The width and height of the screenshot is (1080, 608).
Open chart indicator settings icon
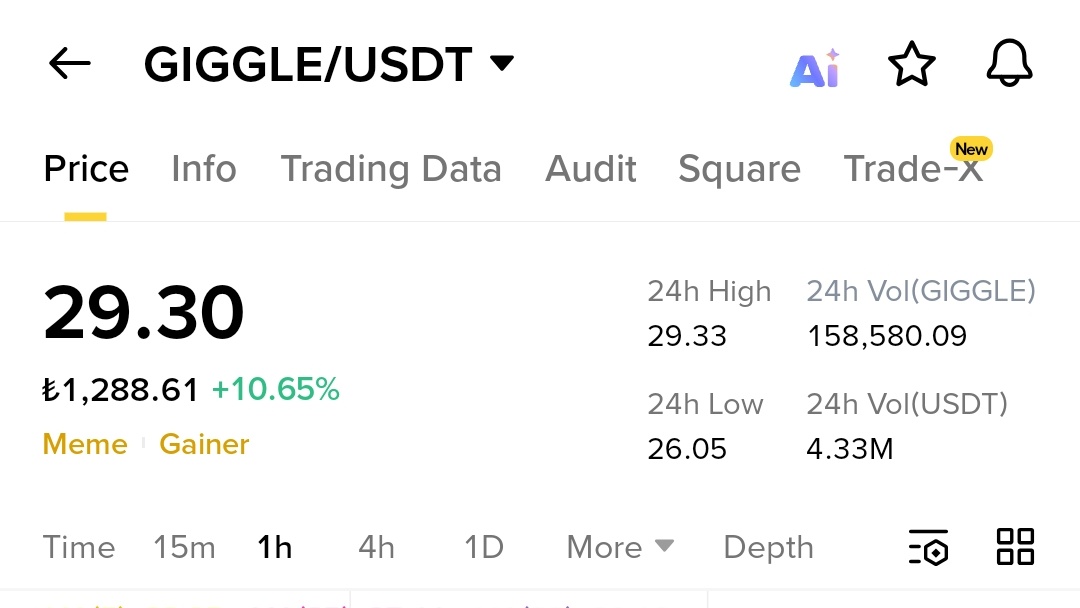[x=928, y=548]
